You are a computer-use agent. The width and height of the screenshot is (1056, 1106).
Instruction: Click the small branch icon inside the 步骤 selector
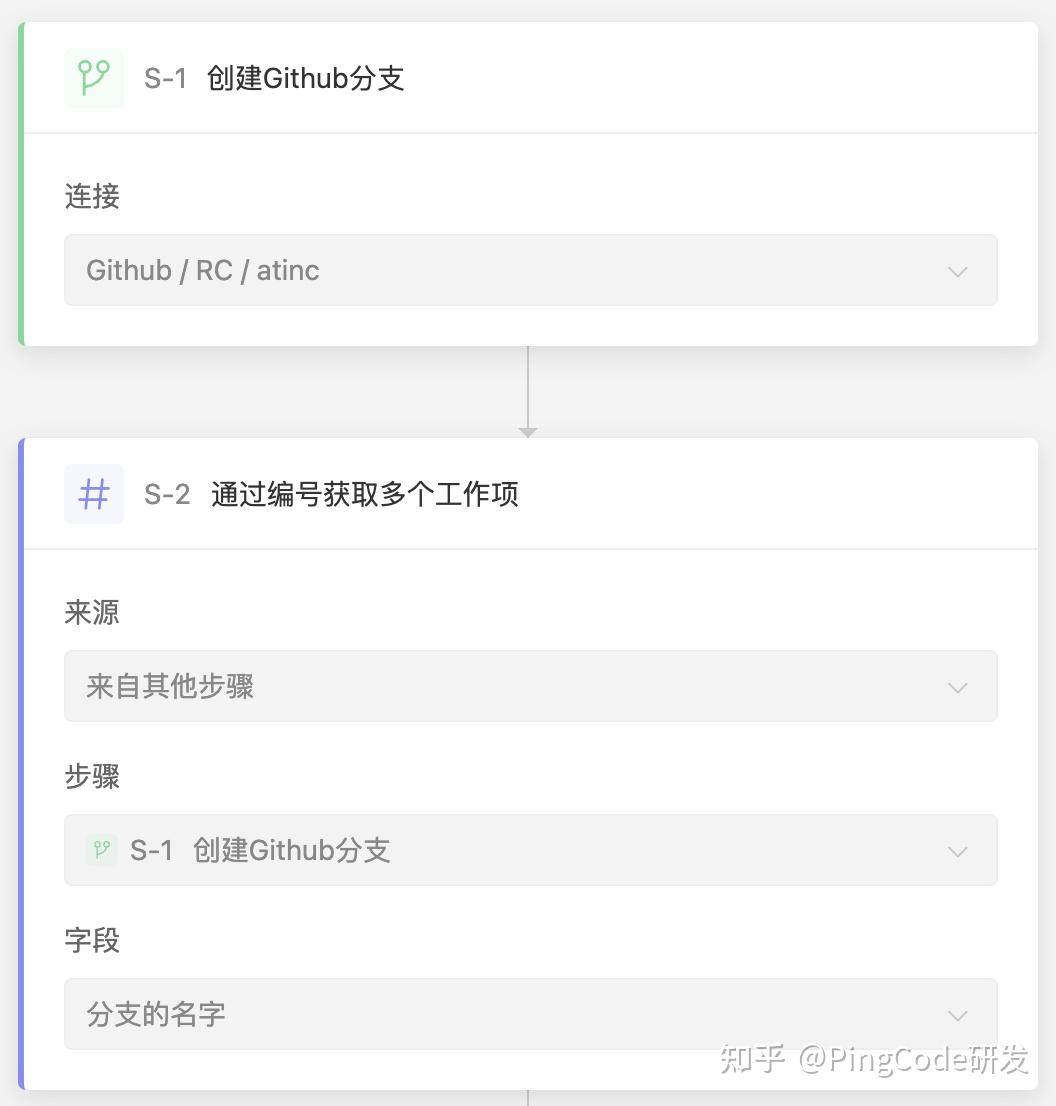101,849
